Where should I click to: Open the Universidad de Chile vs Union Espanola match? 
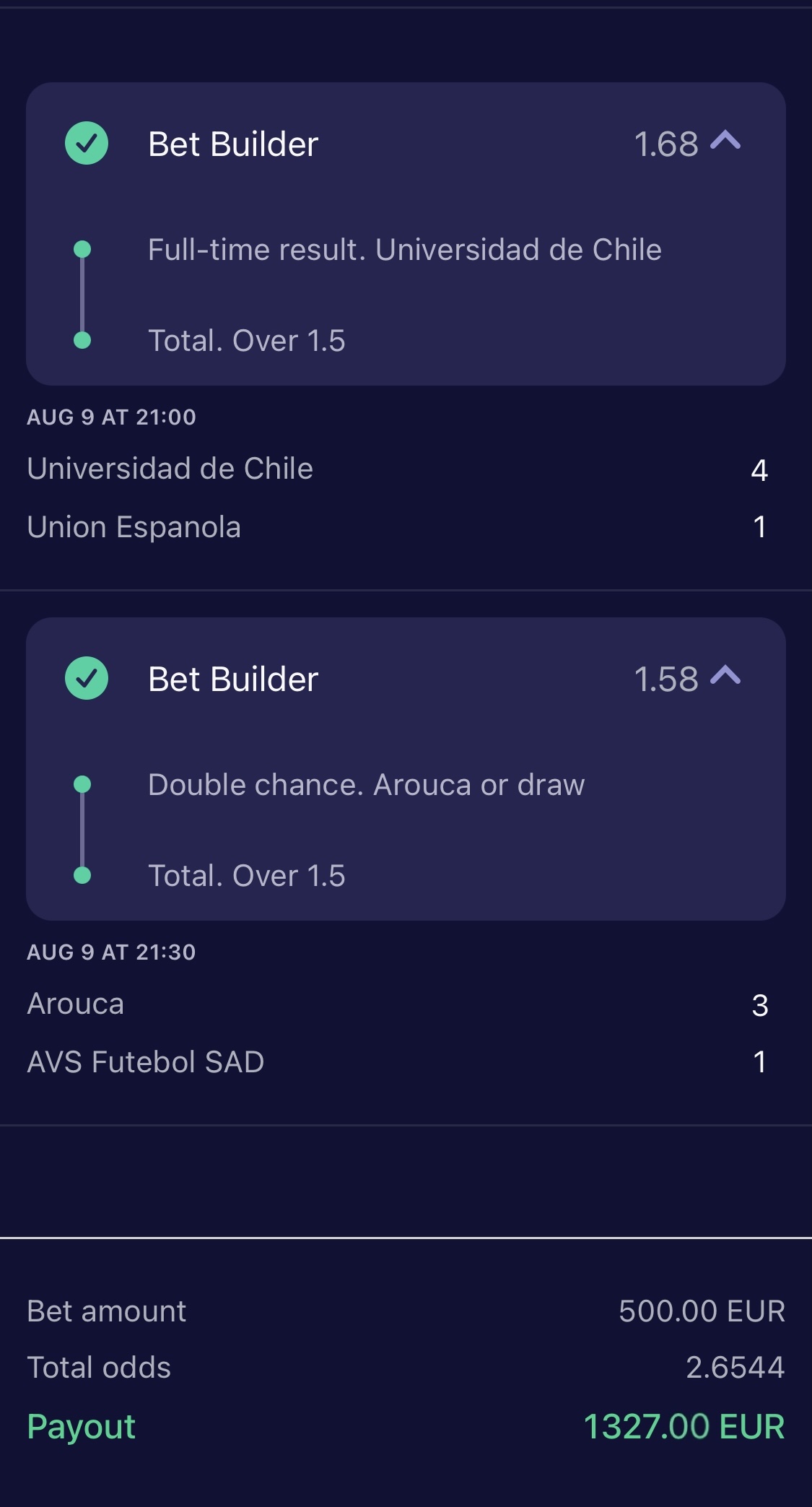(x=170, y=498)
